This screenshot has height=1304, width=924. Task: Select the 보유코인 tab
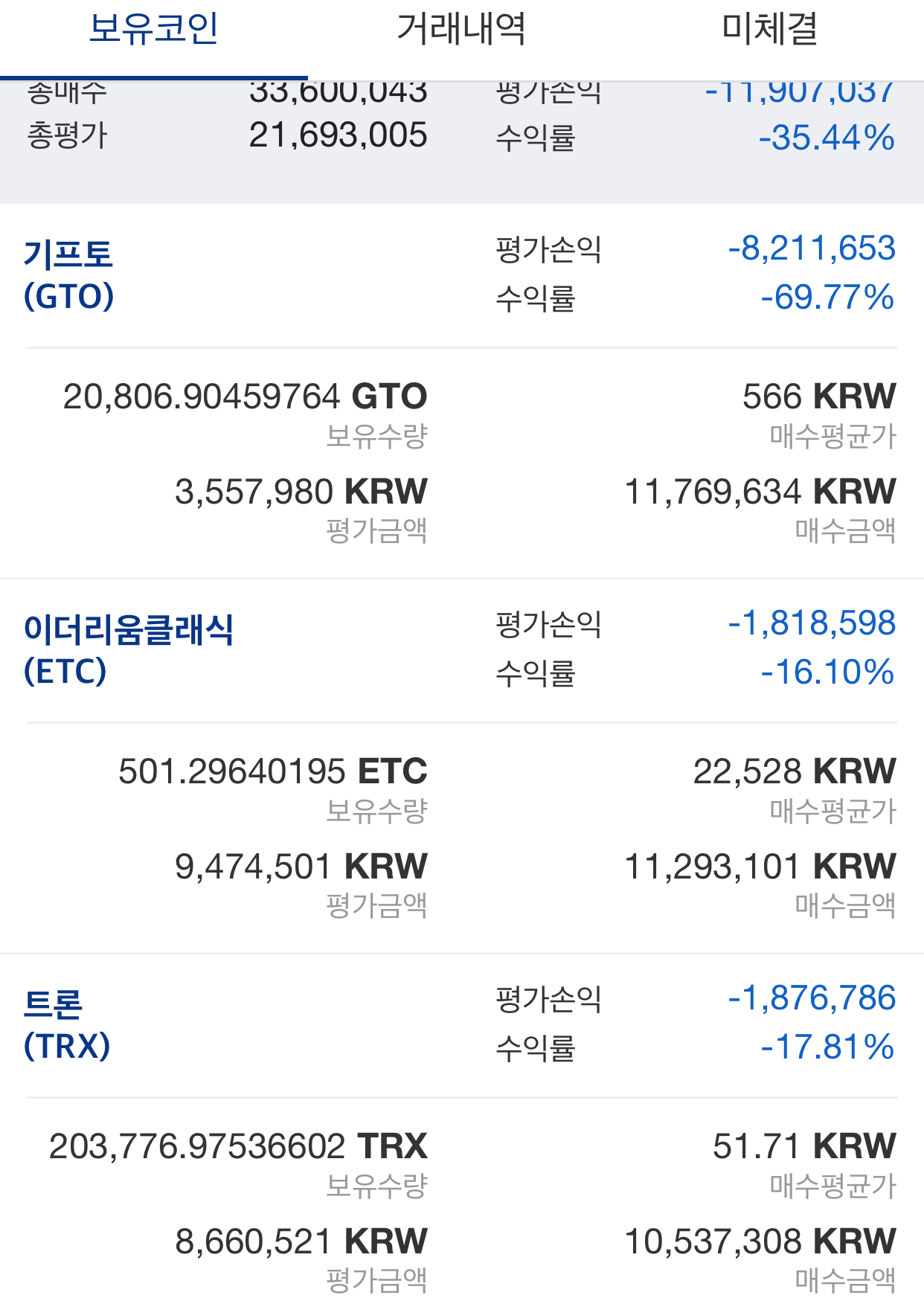click(153, 30)
